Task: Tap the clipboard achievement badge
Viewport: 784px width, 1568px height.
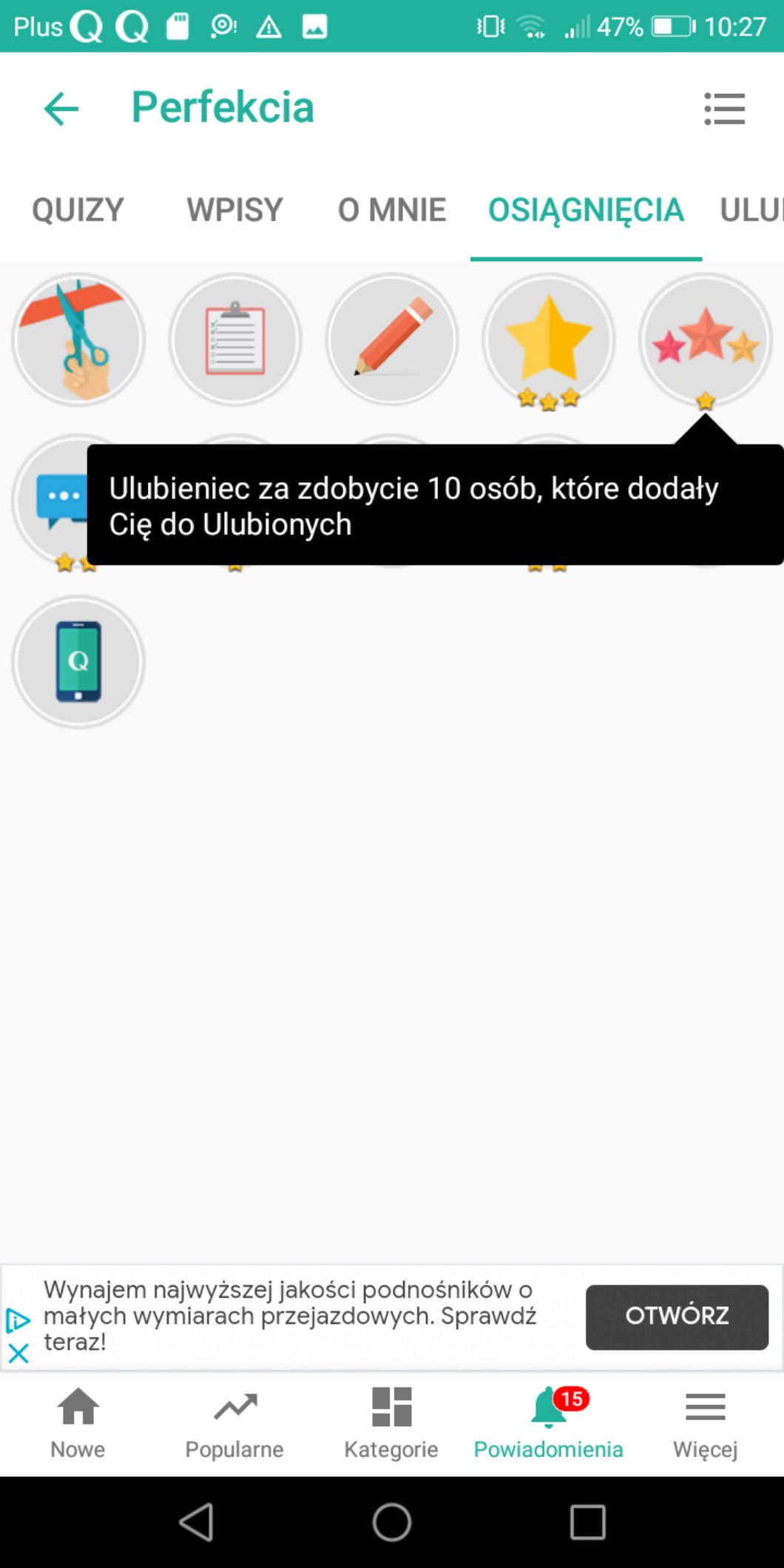Action: click(x=235, y=340)
